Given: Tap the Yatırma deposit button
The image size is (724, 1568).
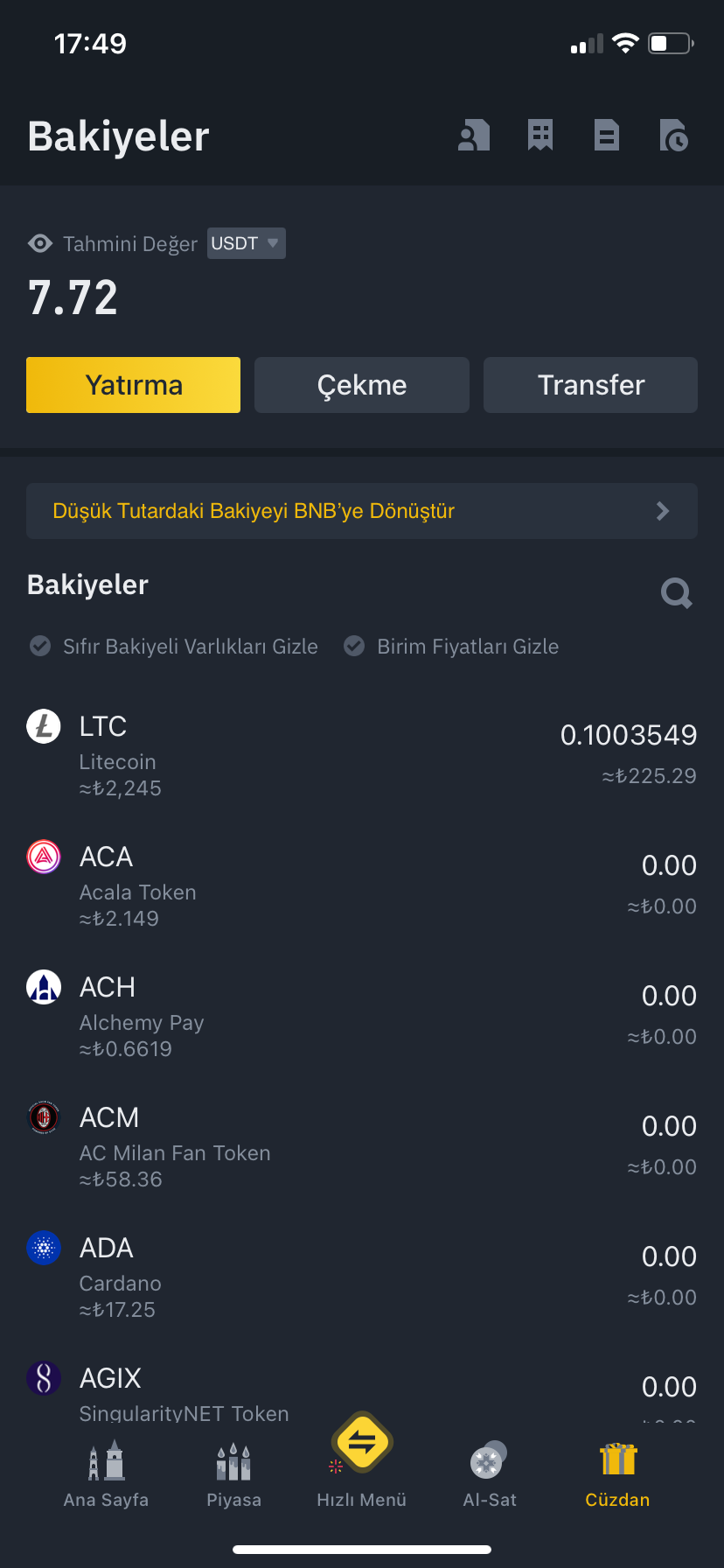Looking at the screenshot, I should click(133, 385).
